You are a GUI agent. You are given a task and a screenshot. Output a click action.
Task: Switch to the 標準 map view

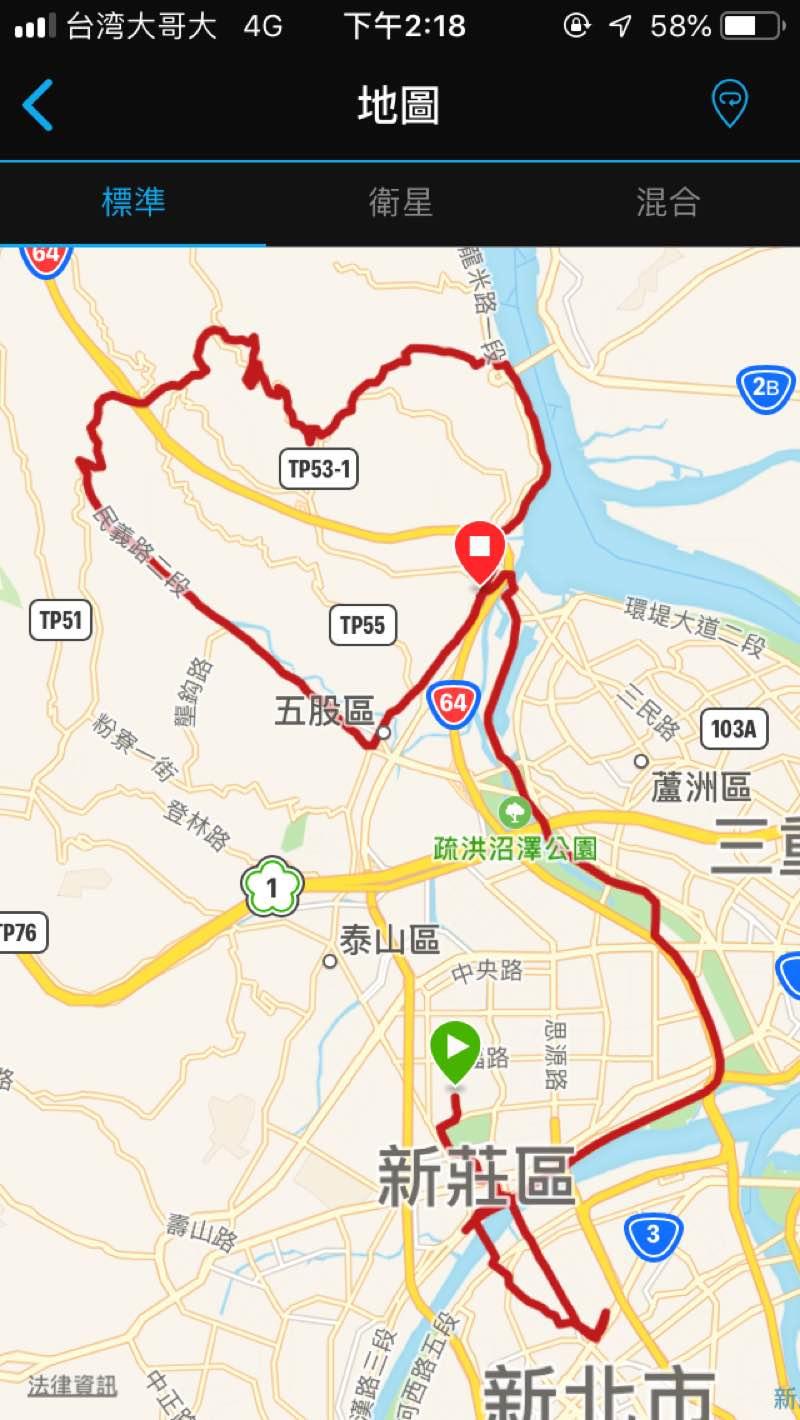tap(133, 203)
